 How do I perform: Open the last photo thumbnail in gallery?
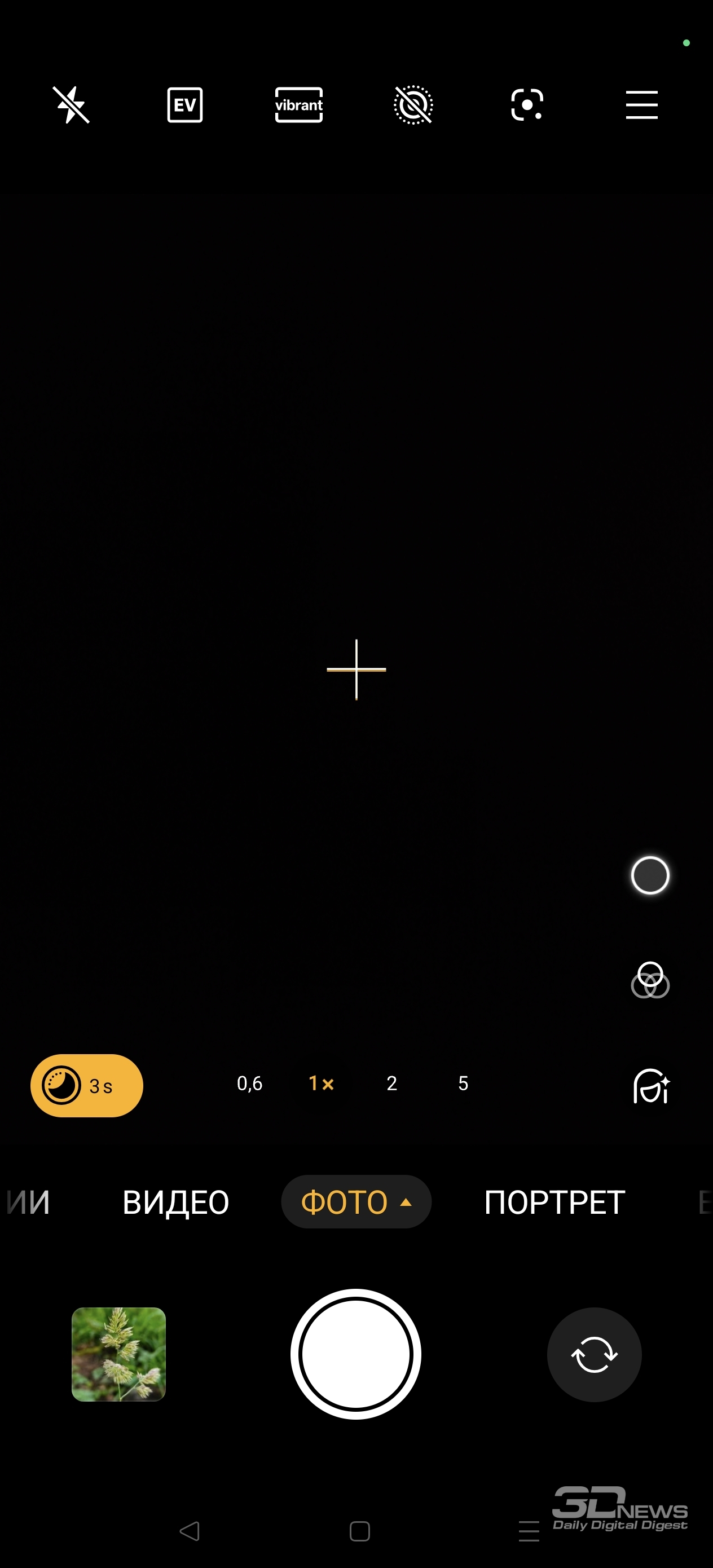point(118,1354)
